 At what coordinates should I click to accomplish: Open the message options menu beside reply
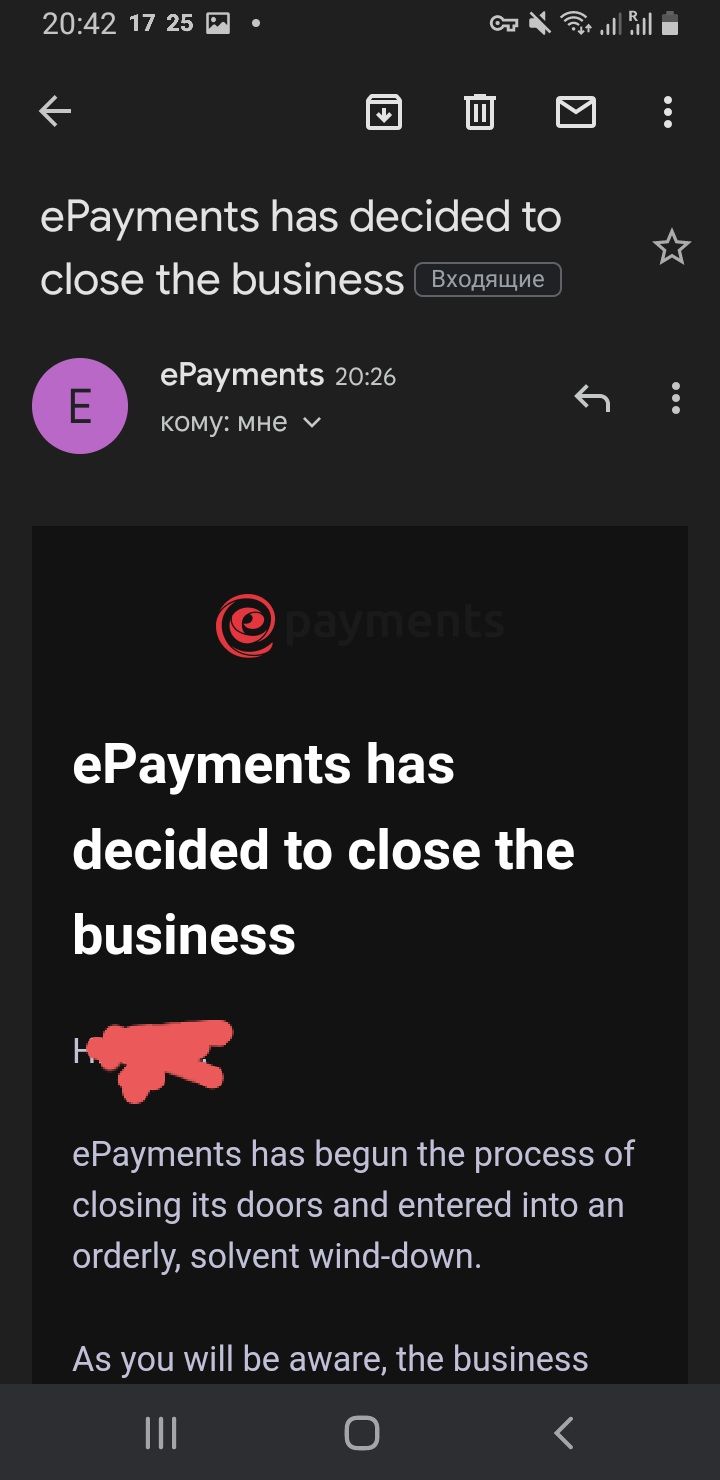click(676, 398)
